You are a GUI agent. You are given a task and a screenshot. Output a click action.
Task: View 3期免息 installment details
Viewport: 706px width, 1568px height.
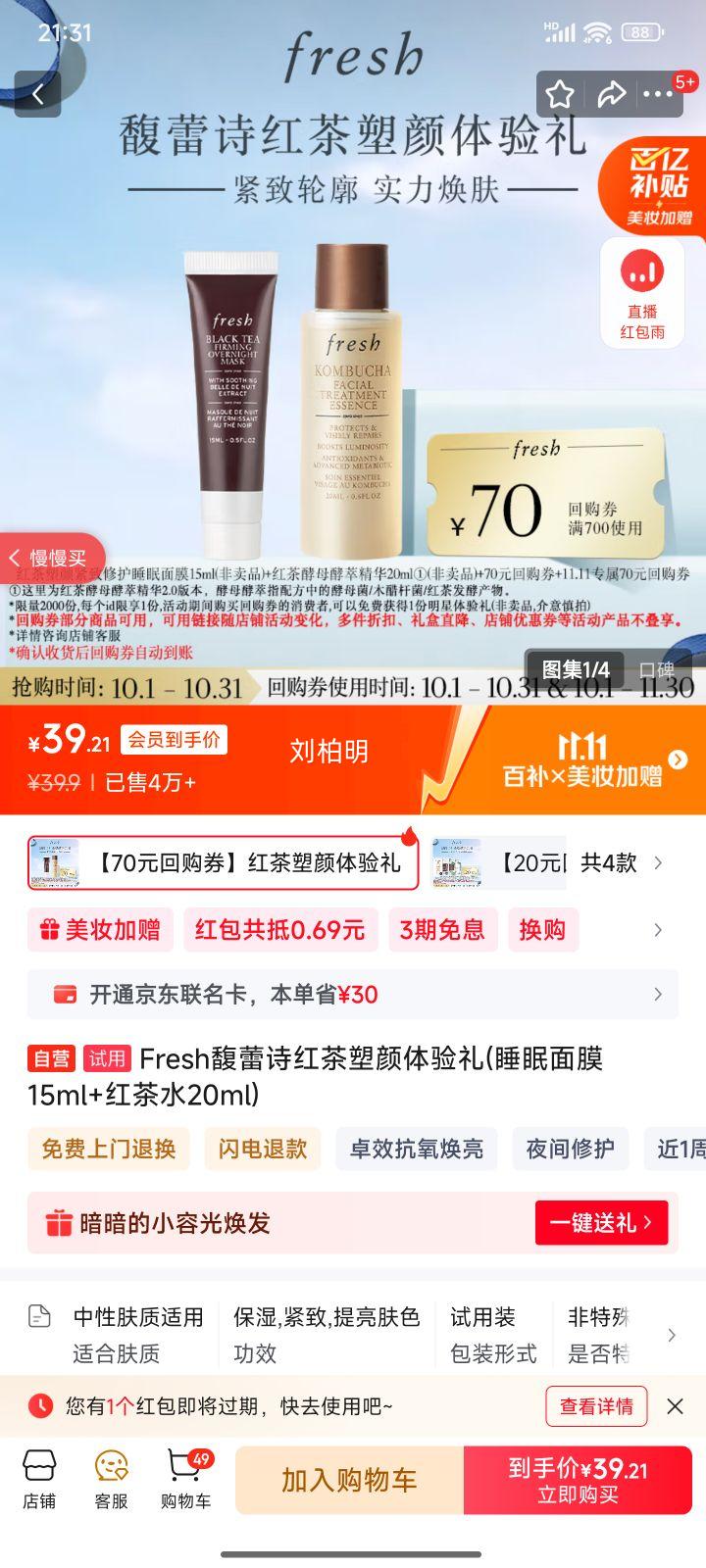pyautogui.click(x=441, y=929)
